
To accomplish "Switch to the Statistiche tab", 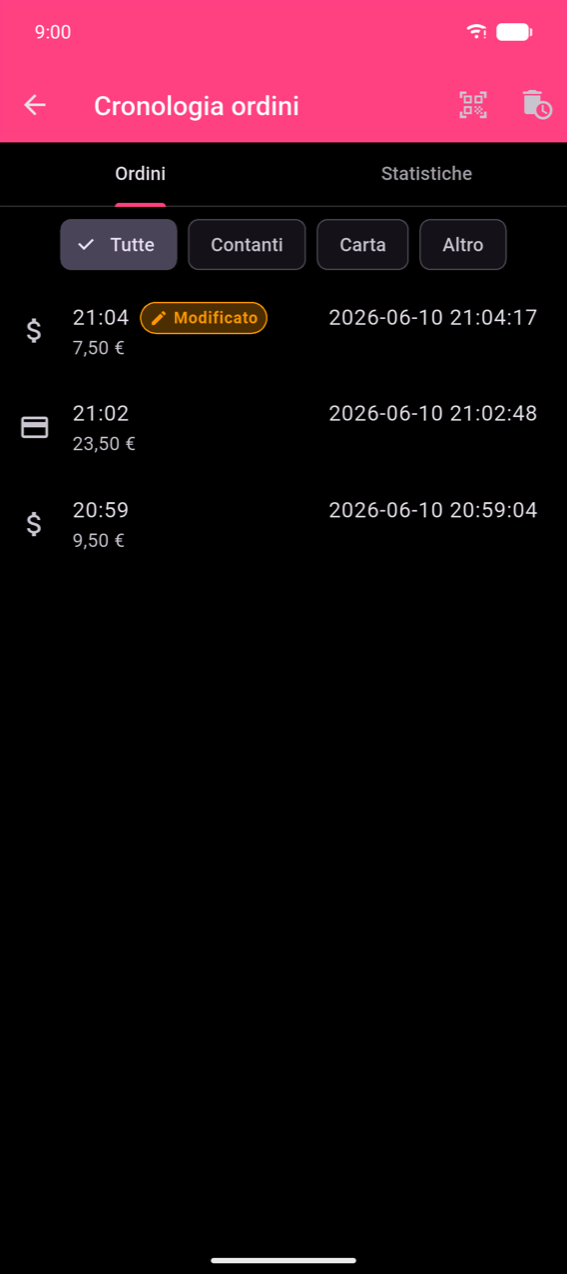I will tap(426, 174).
